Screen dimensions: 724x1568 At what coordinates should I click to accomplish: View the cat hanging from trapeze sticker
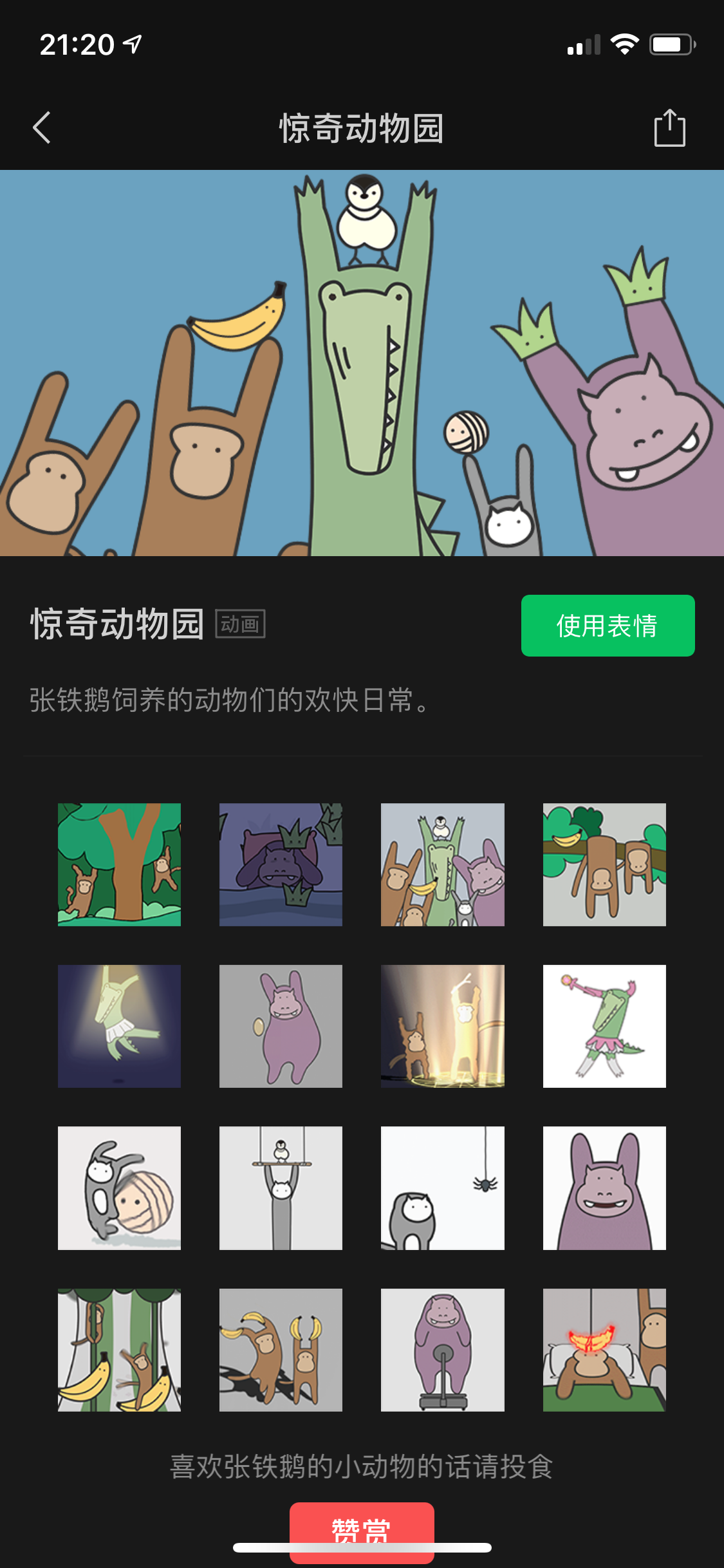(281, 1188)
